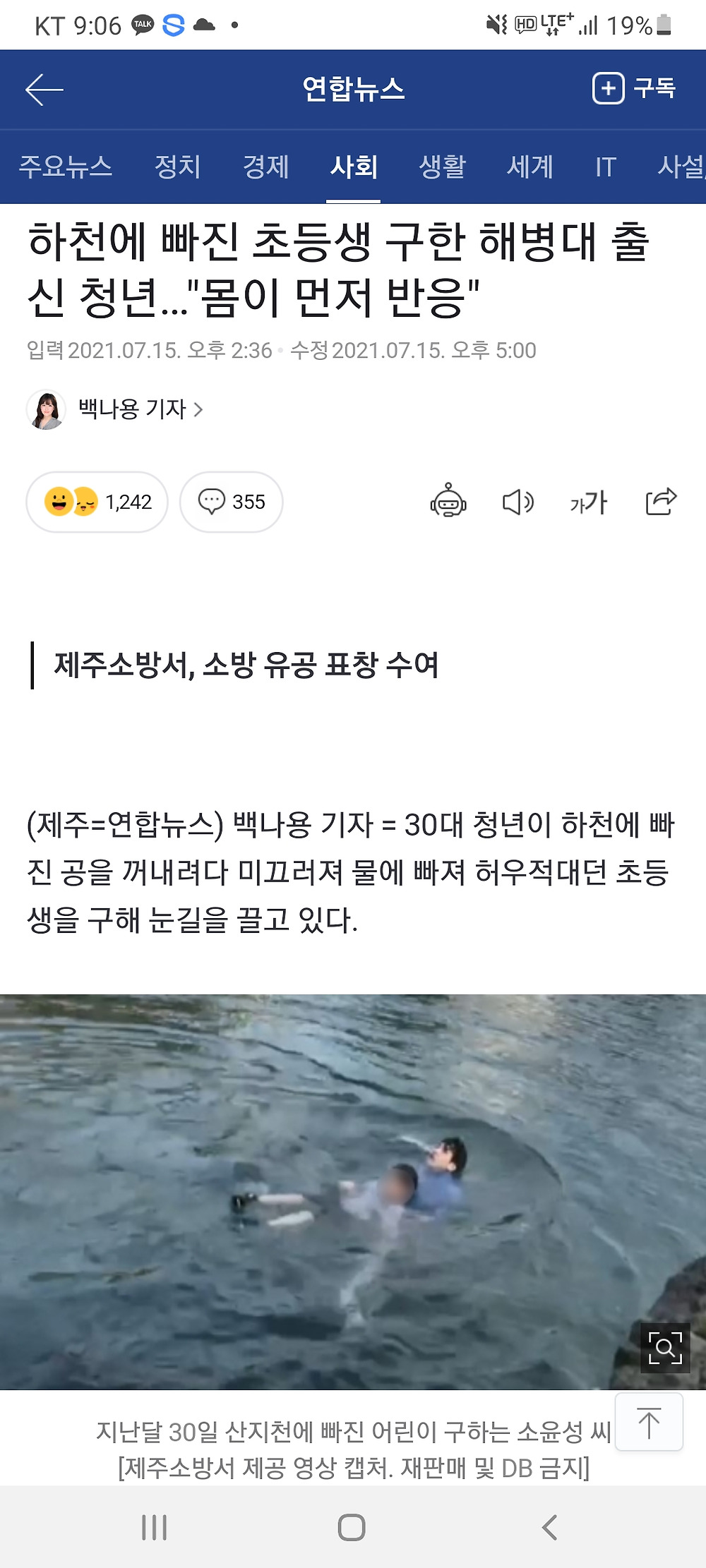
Task: Open the 정치 tab
Action: (x=177, y=167)
